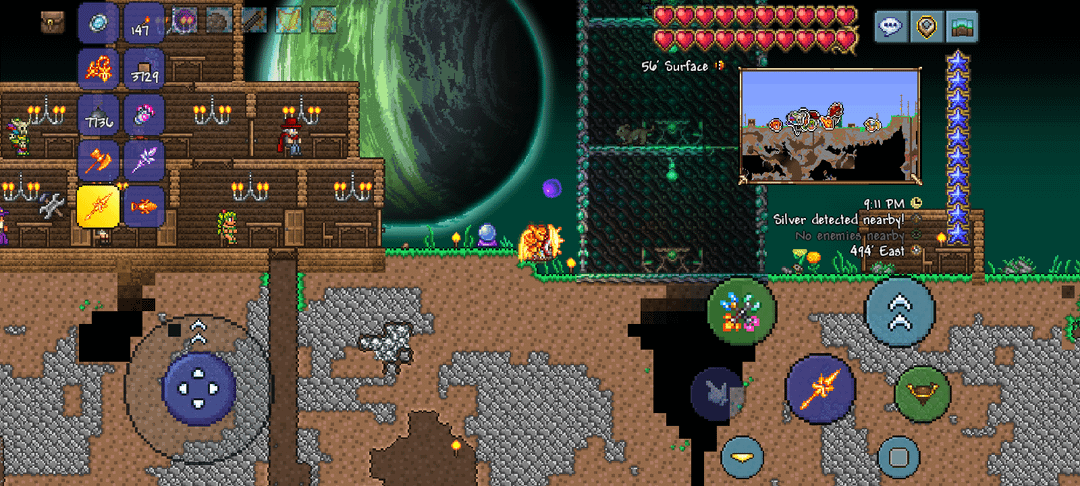Select the orange fish hotbar slot
1080x486 pixels.
coord(144,206)
